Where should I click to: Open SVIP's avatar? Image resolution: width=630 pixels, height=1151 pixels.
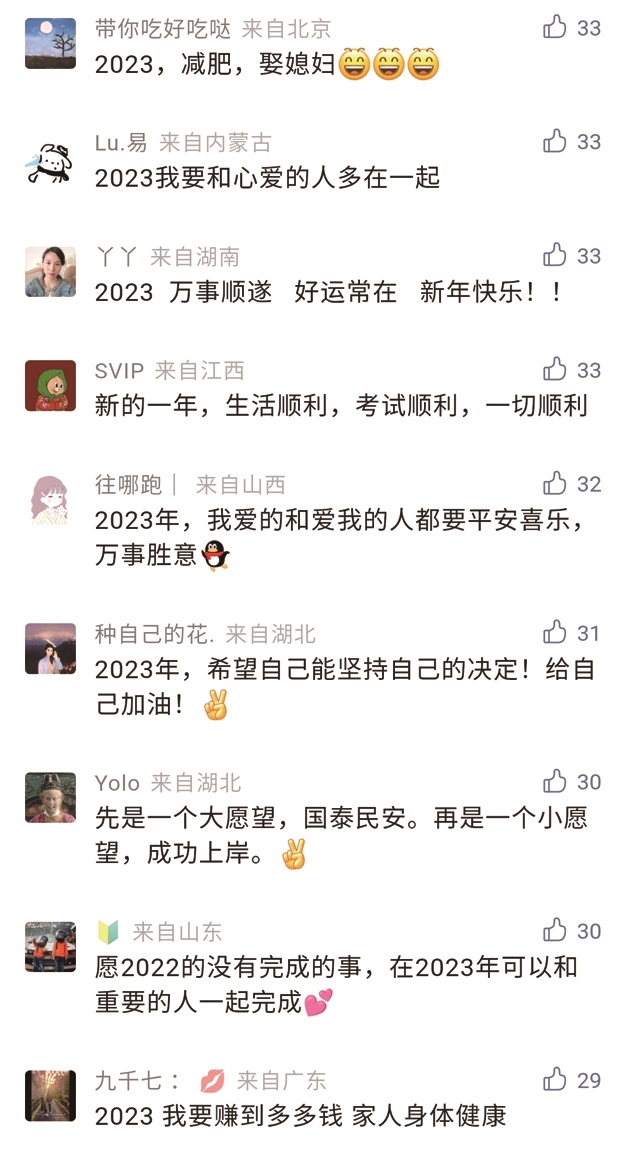tap(50, 386)
